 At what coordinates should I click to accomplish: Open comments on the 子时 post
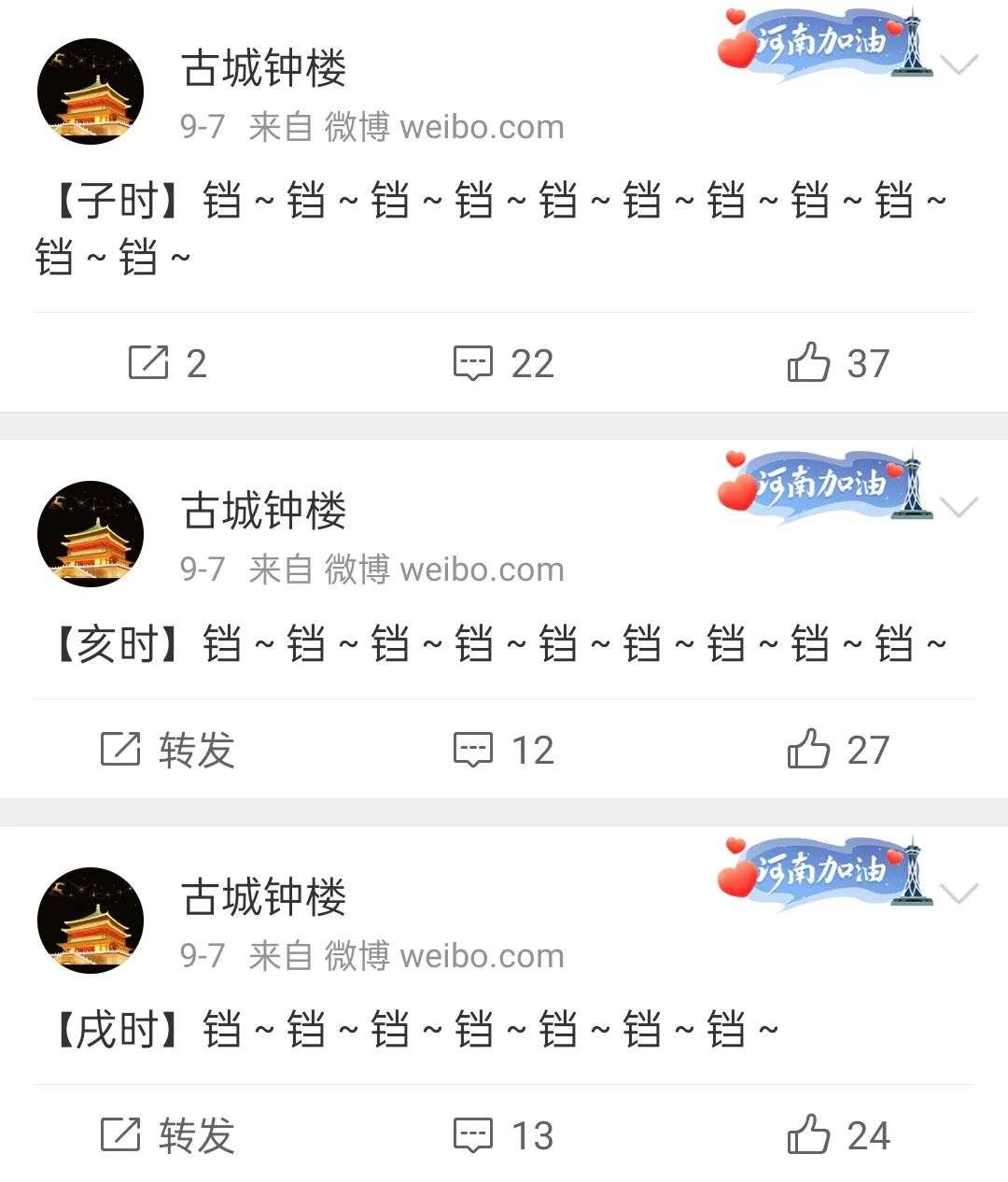(503, 363)
